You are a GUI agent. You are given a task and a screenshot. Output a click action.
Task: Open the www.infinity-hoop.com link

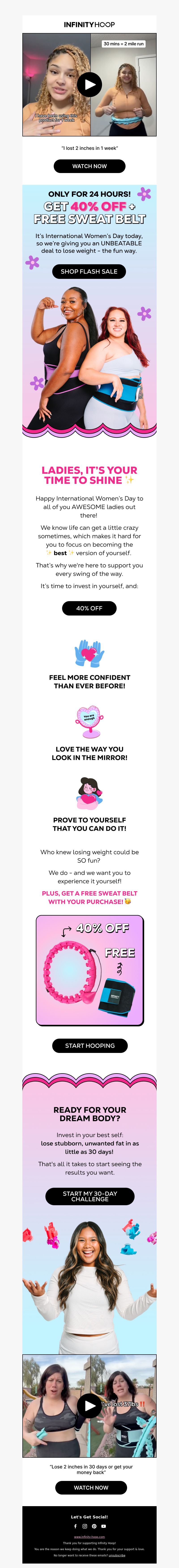point(89,1537)
